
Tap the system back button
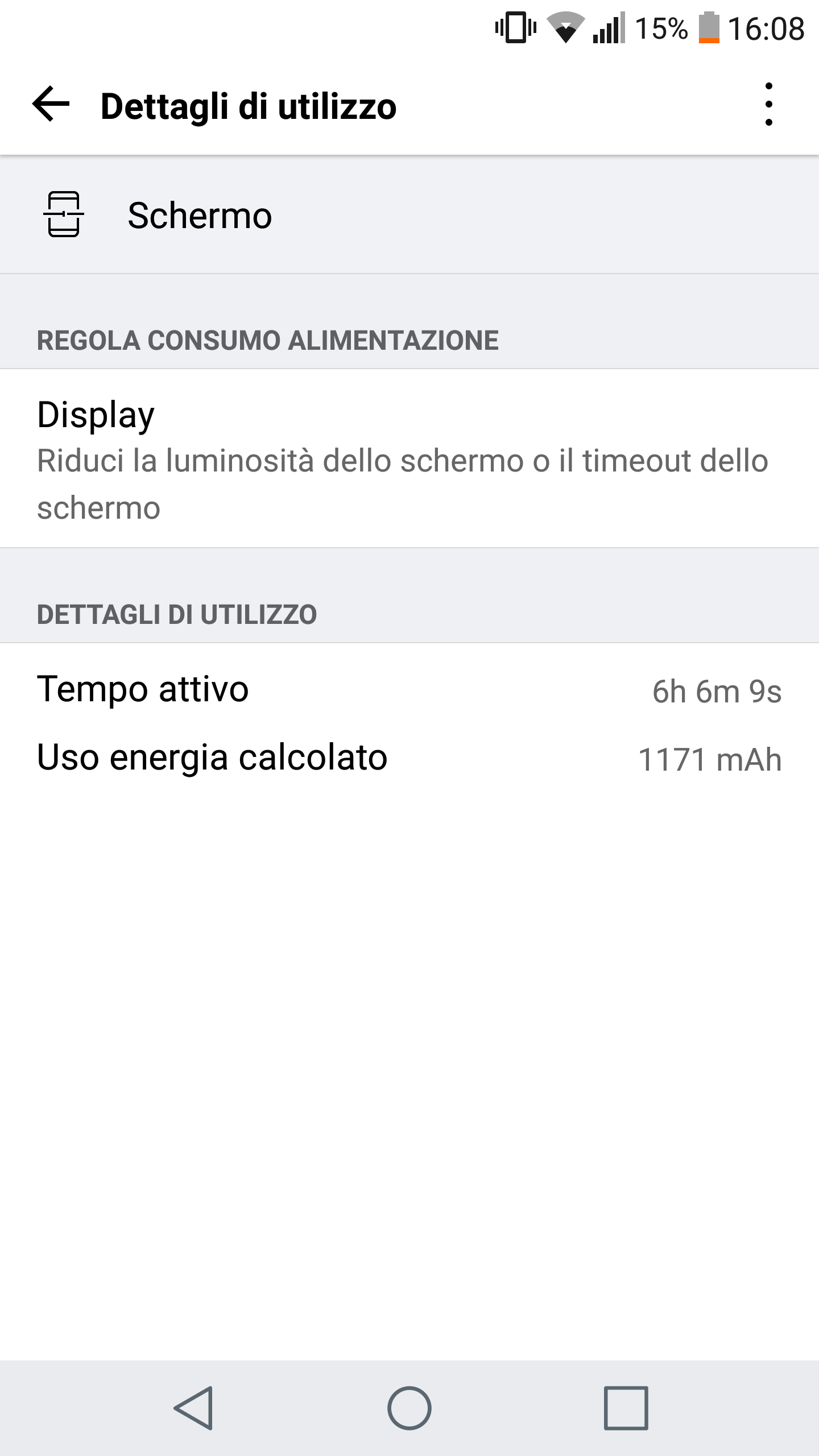click(x=193, y=1408)
